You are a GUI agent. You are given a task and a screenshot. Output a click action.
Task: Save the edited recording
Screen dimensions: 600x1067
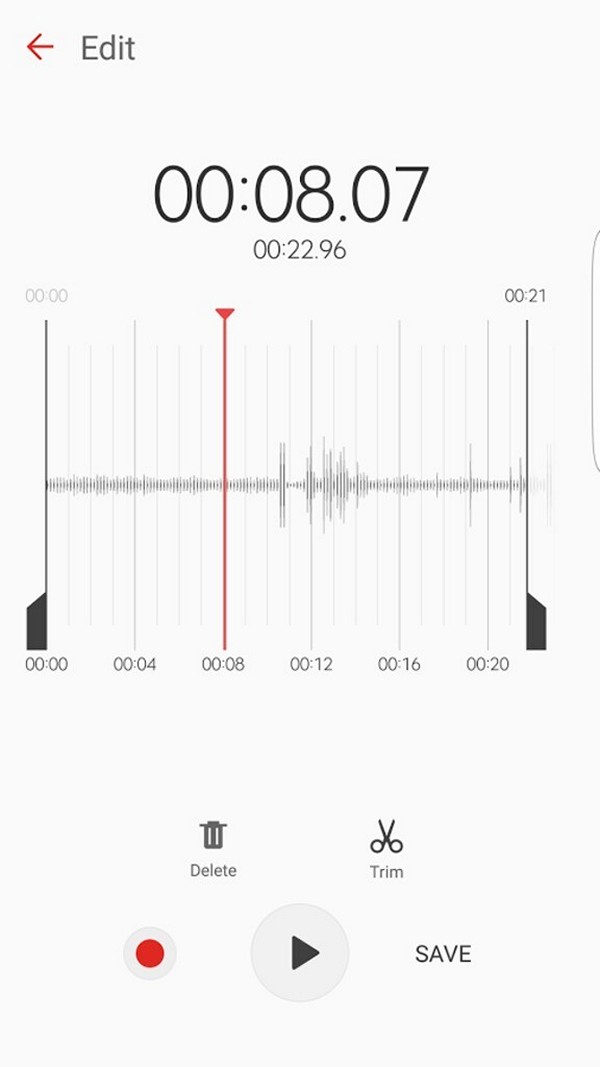[443, 954]
